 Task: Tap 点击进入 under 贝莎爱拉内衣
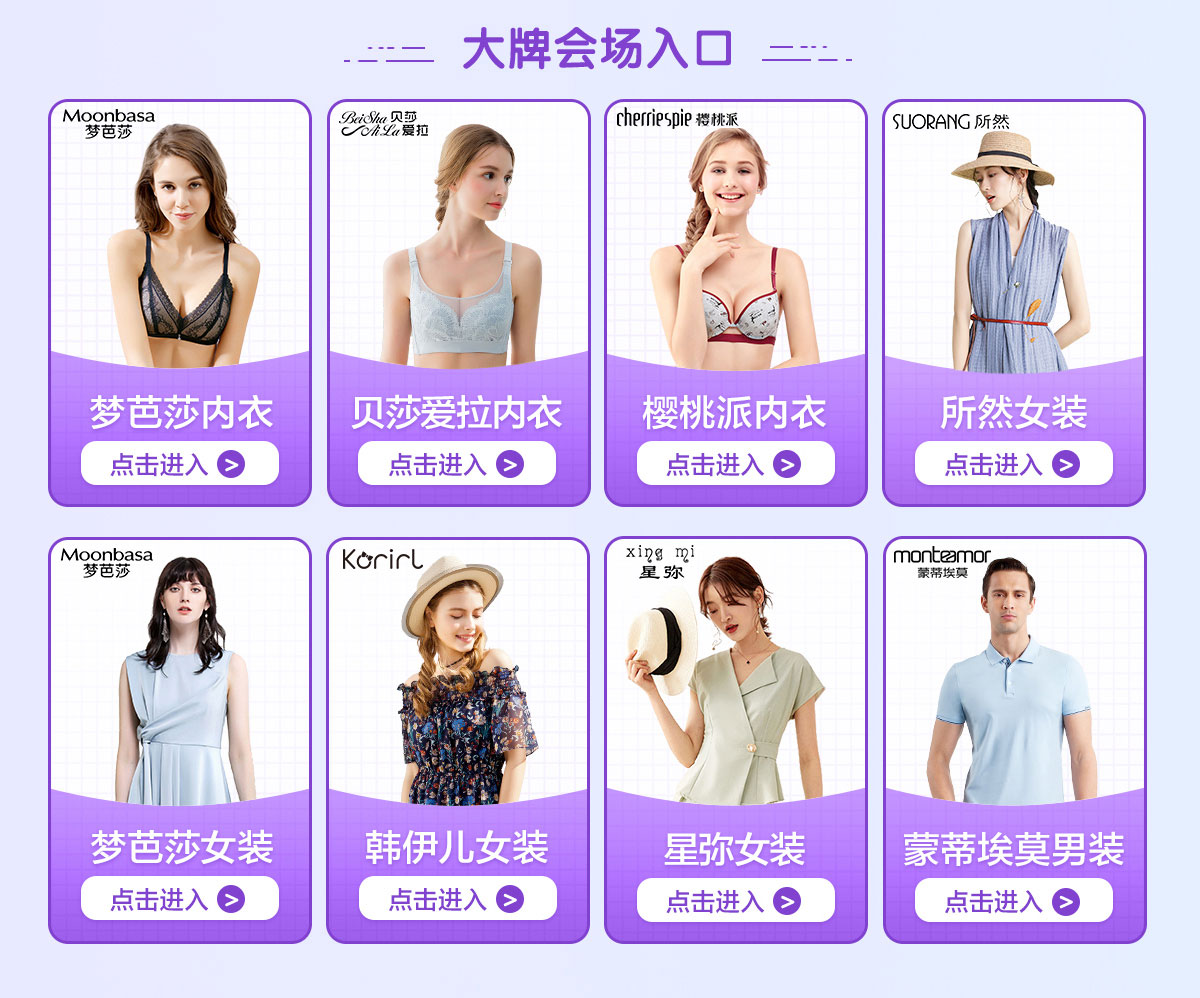[x=457, y=464]
